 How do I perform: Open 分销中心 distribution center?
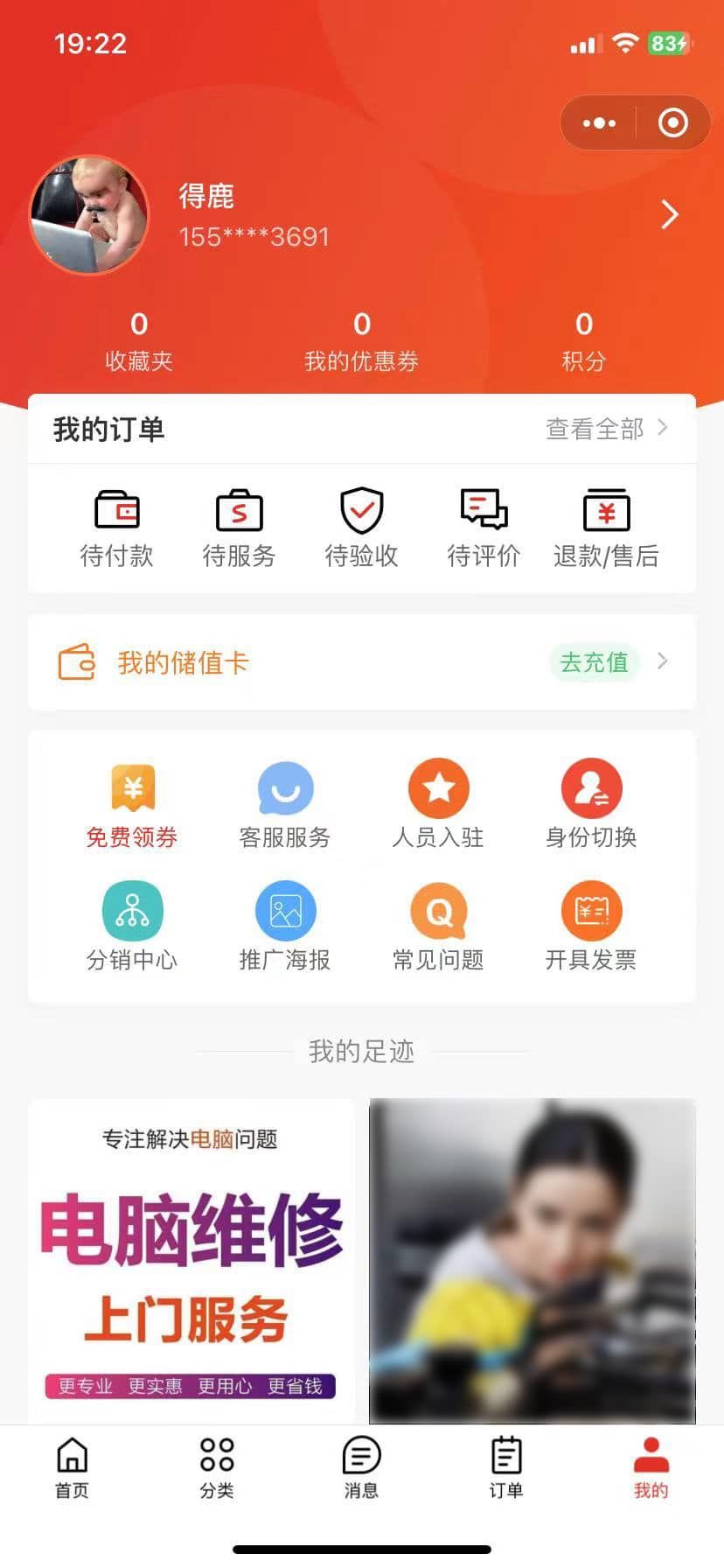tap(132, 927)
